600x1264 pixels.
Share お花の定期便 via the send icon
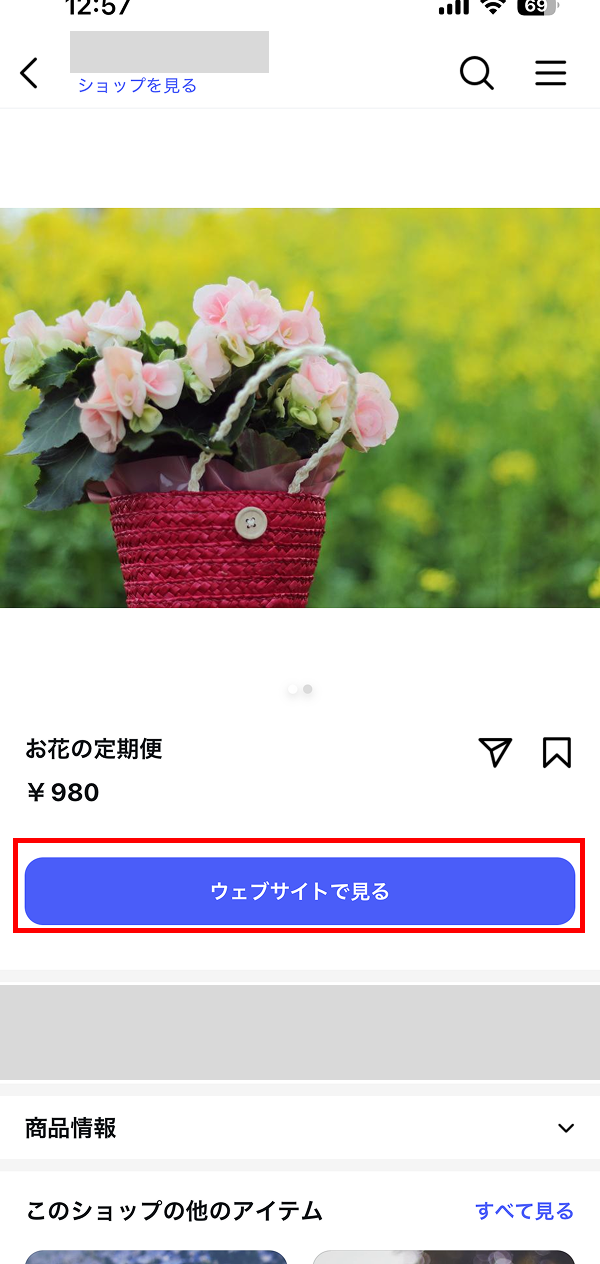495,752
